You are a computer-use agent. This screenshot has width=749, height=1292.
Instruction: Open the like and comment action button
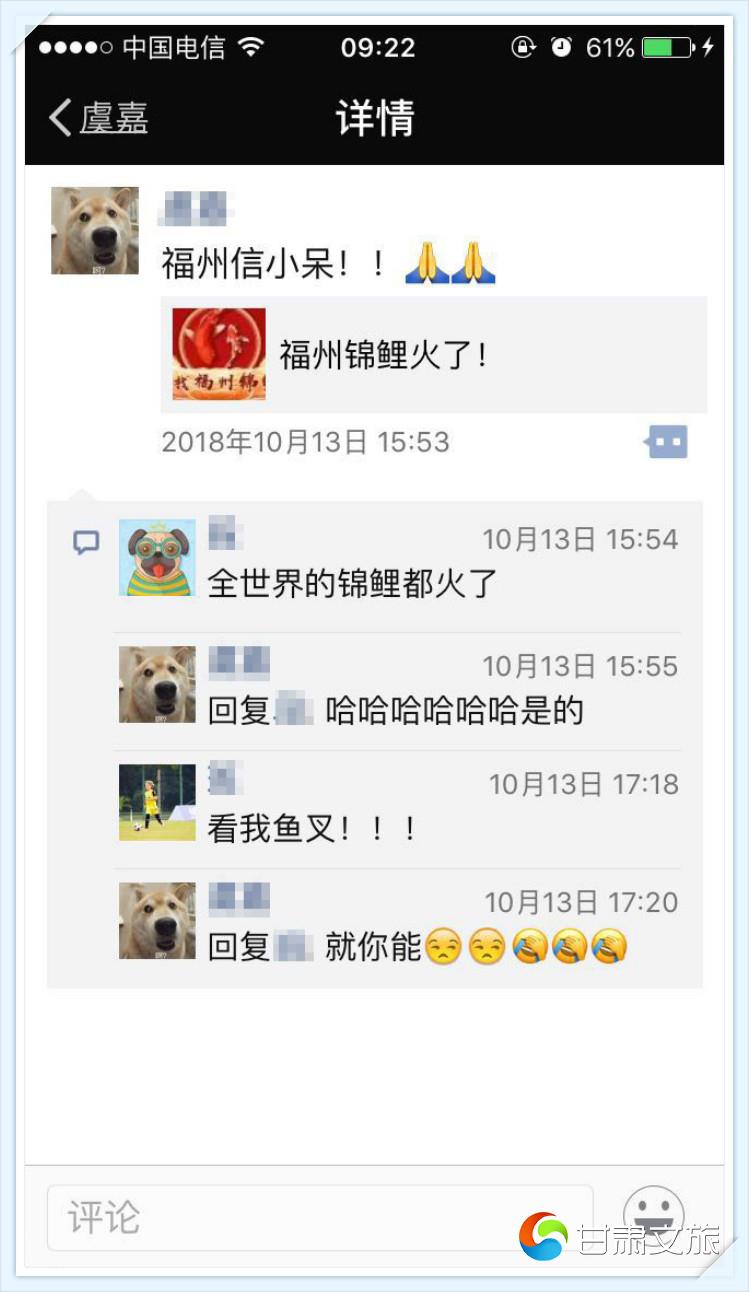[x=667, y=441]
